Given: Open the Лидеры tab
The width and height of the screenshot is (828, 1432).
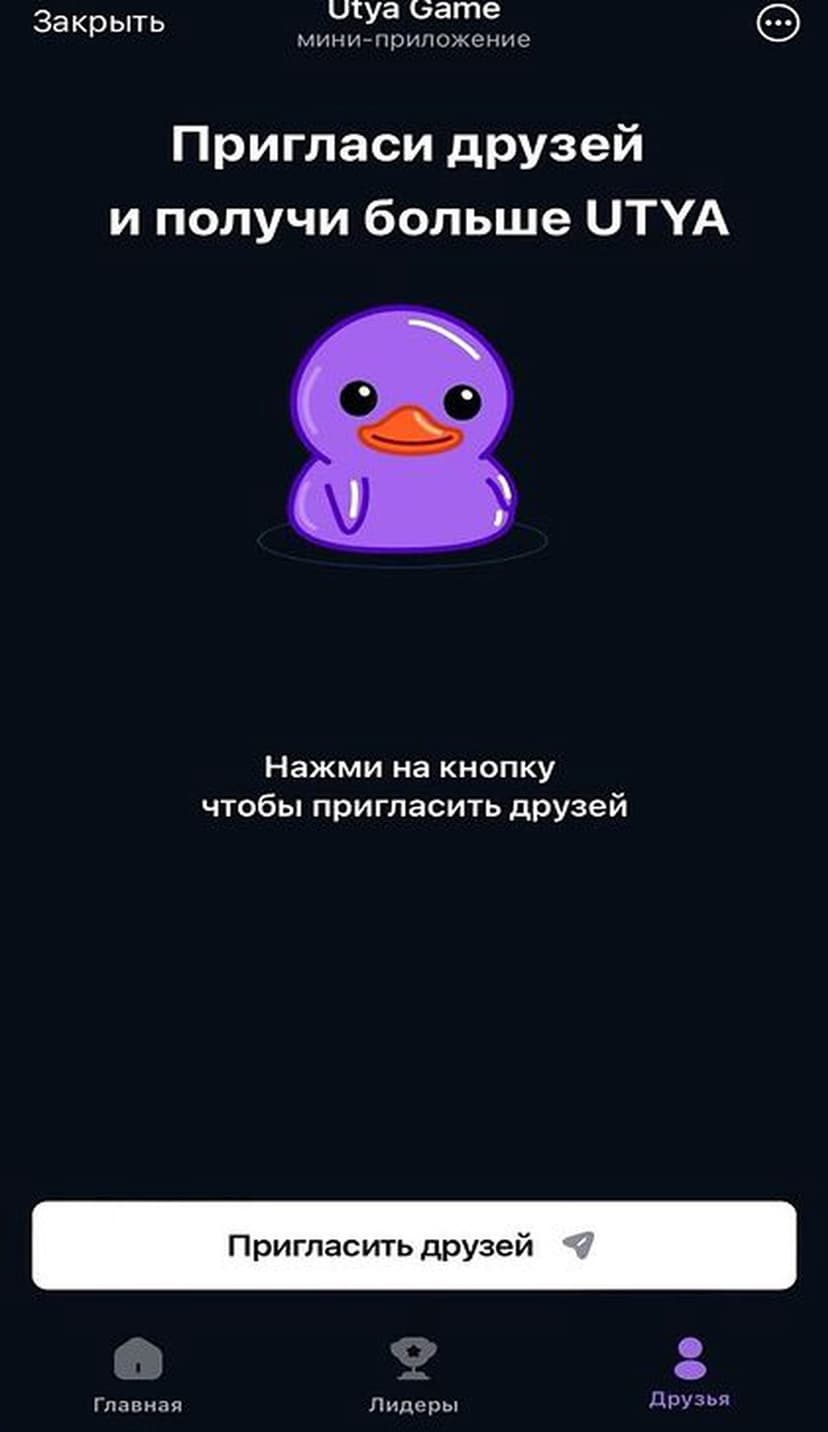Looking at the screenshot, I should (413, 1375).
